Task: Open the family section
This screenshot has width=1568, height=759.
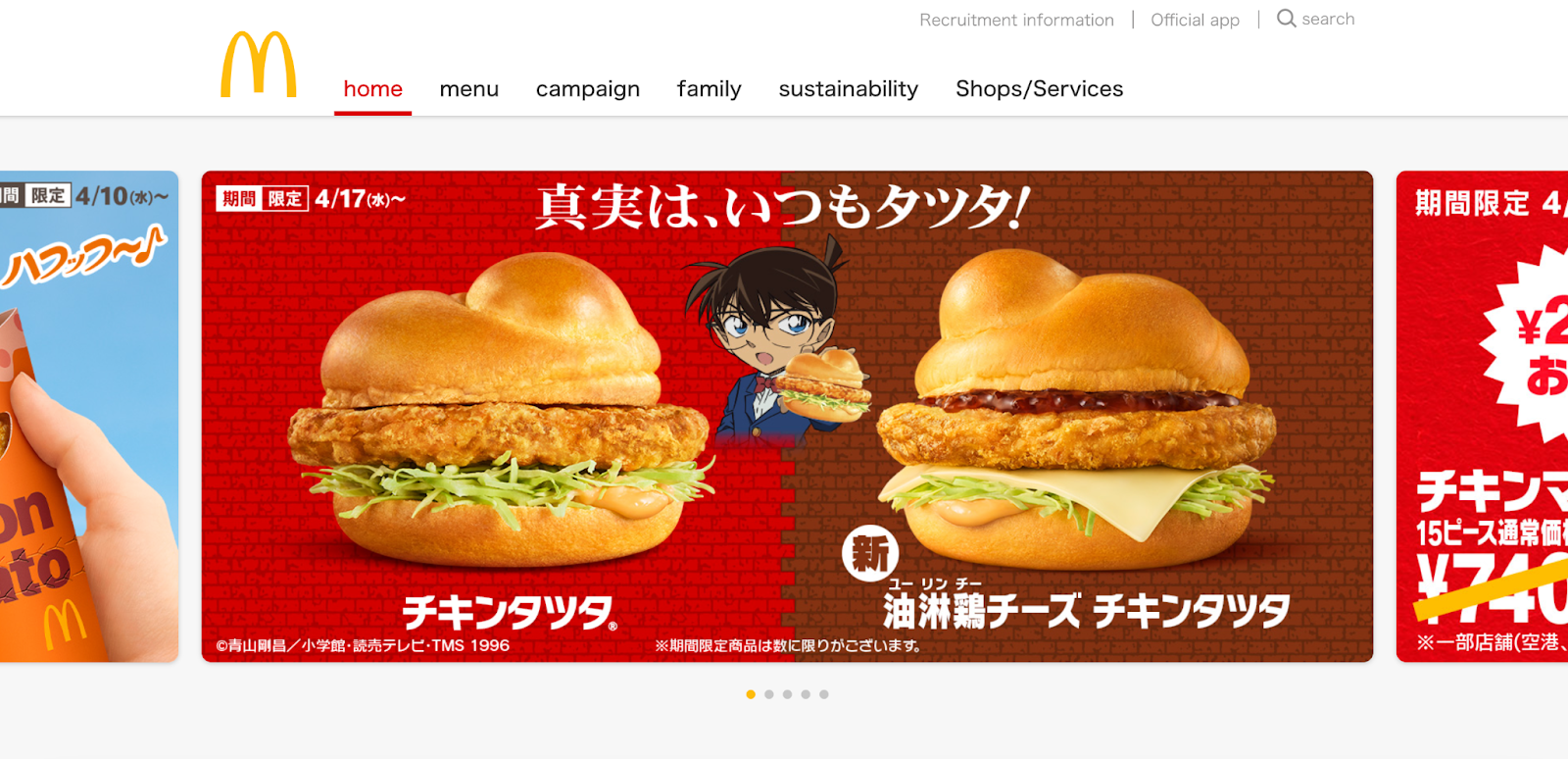Action: point(709,89)
